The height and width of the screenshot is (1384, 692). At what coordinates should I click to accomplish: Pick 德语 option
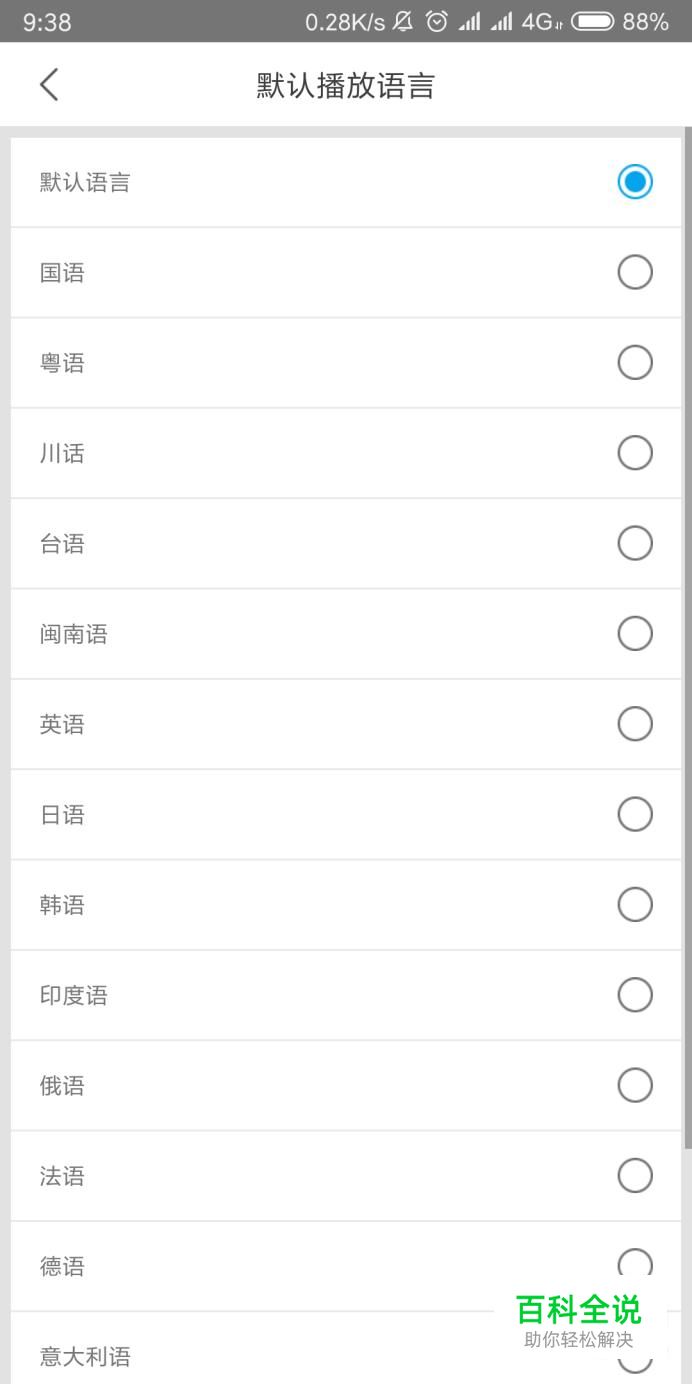346,1266
